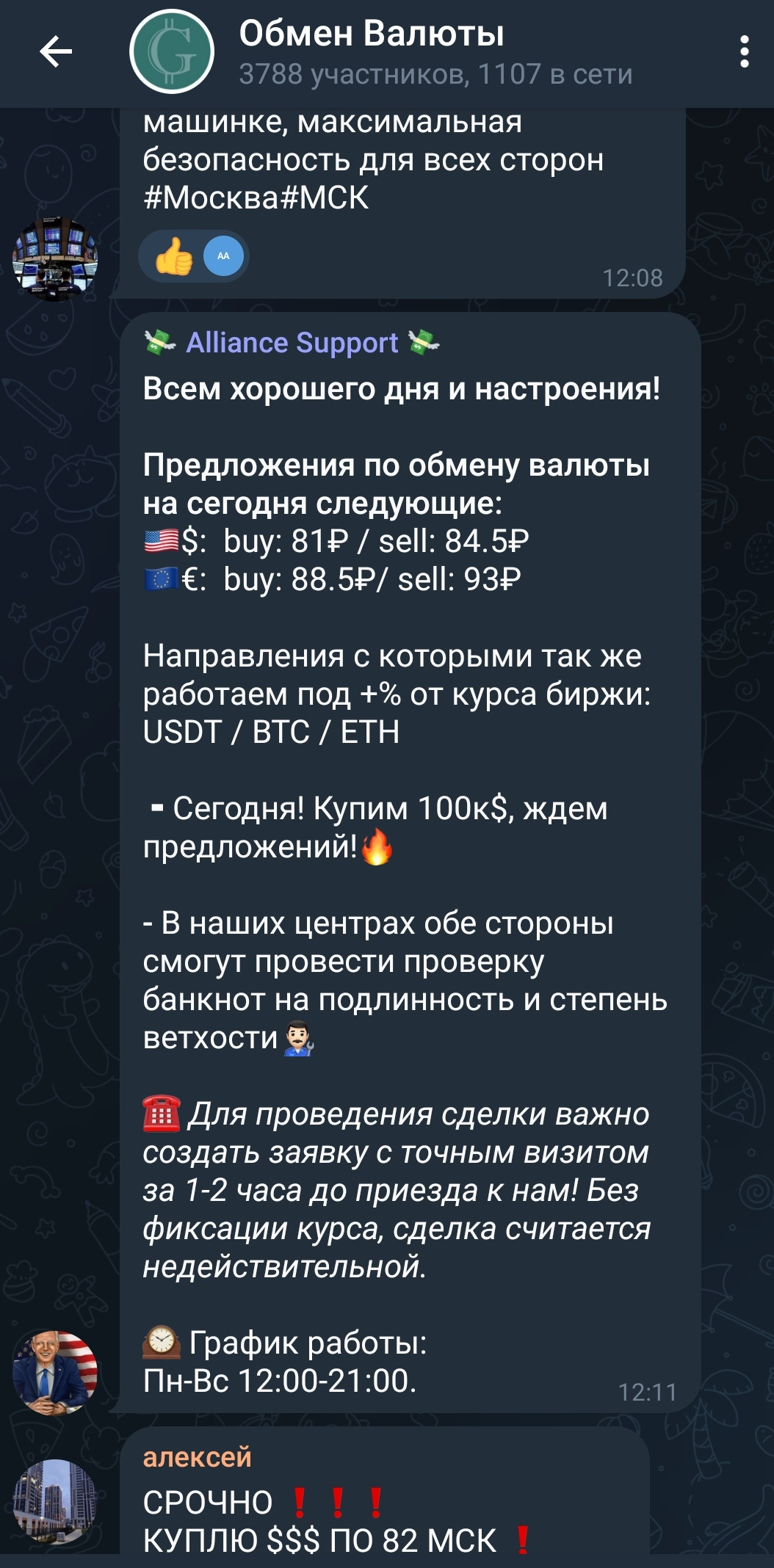Image resolution: width=774 pixels, height=1568 pixels.
Task: Open алексей's profile name
Action: coord(197,1456)
